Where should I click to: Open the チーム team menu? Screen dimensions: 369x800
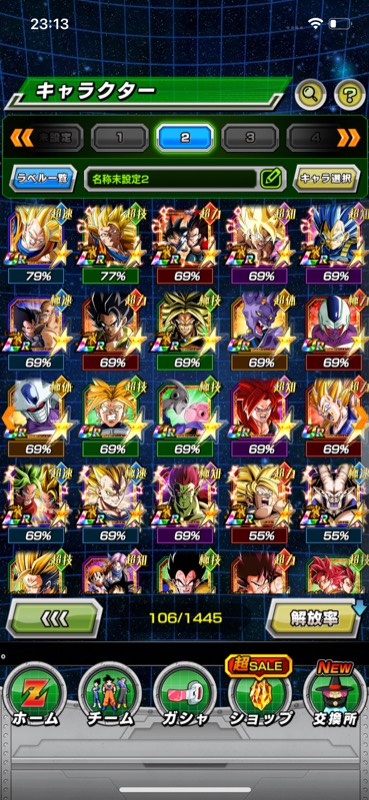[x=110, y=695]
